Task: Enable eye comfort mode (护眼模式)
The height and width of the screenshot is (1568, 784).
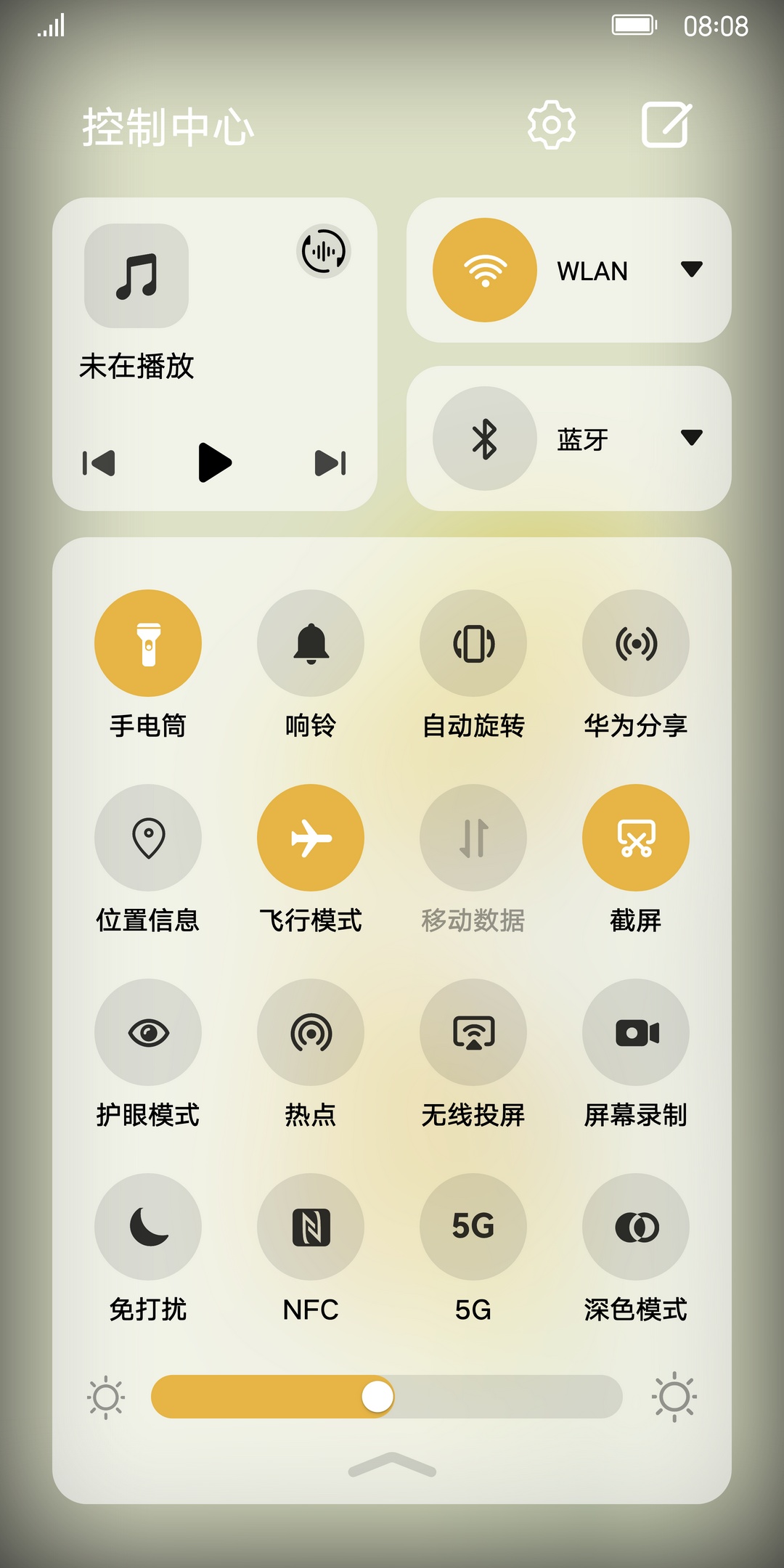Action: pyautogui.click(x=148, y=1032)
